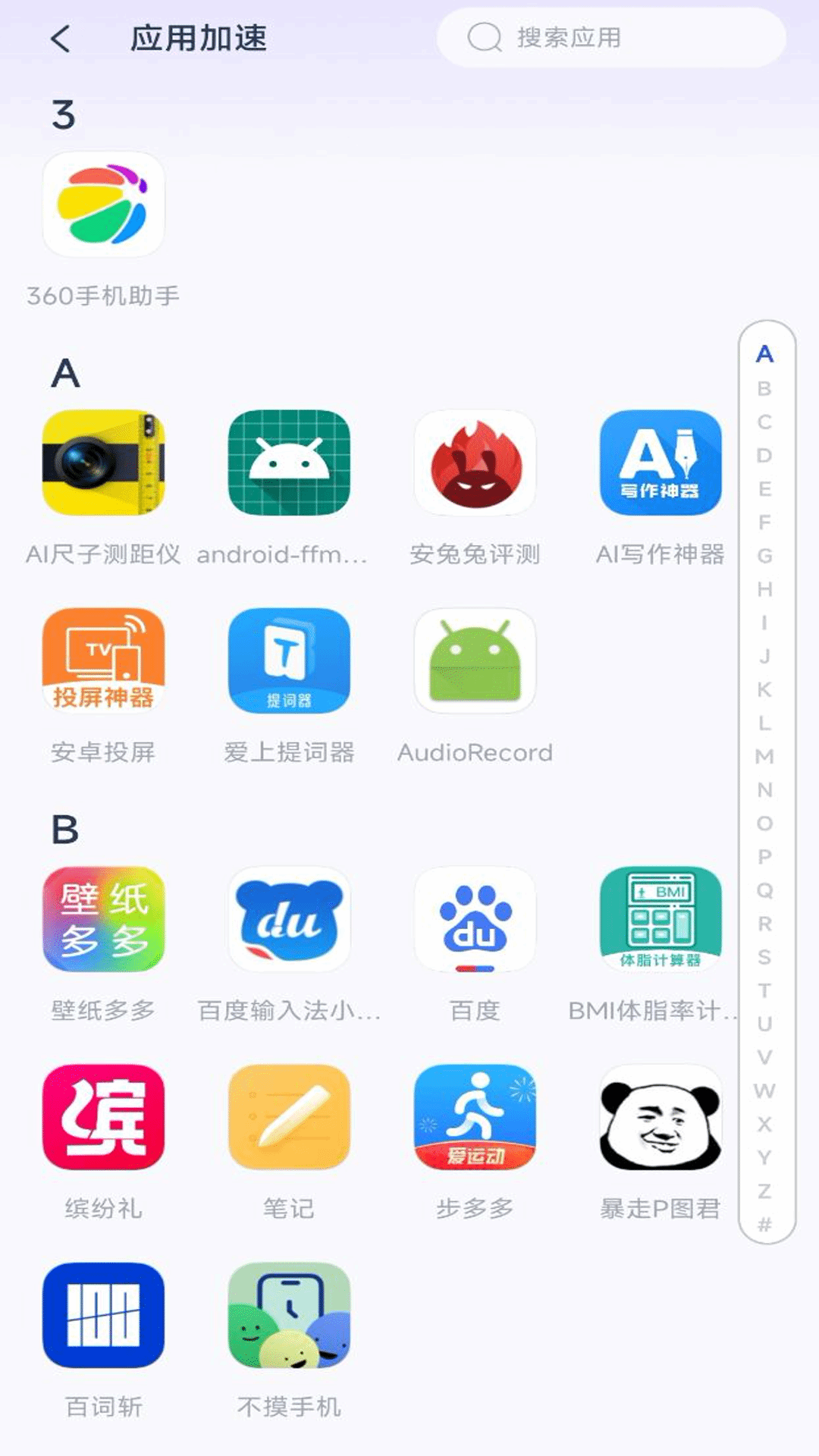The image size is (819, 1456).
Task: Tap the 搜索应用 search box
Action: click(610, 37)
